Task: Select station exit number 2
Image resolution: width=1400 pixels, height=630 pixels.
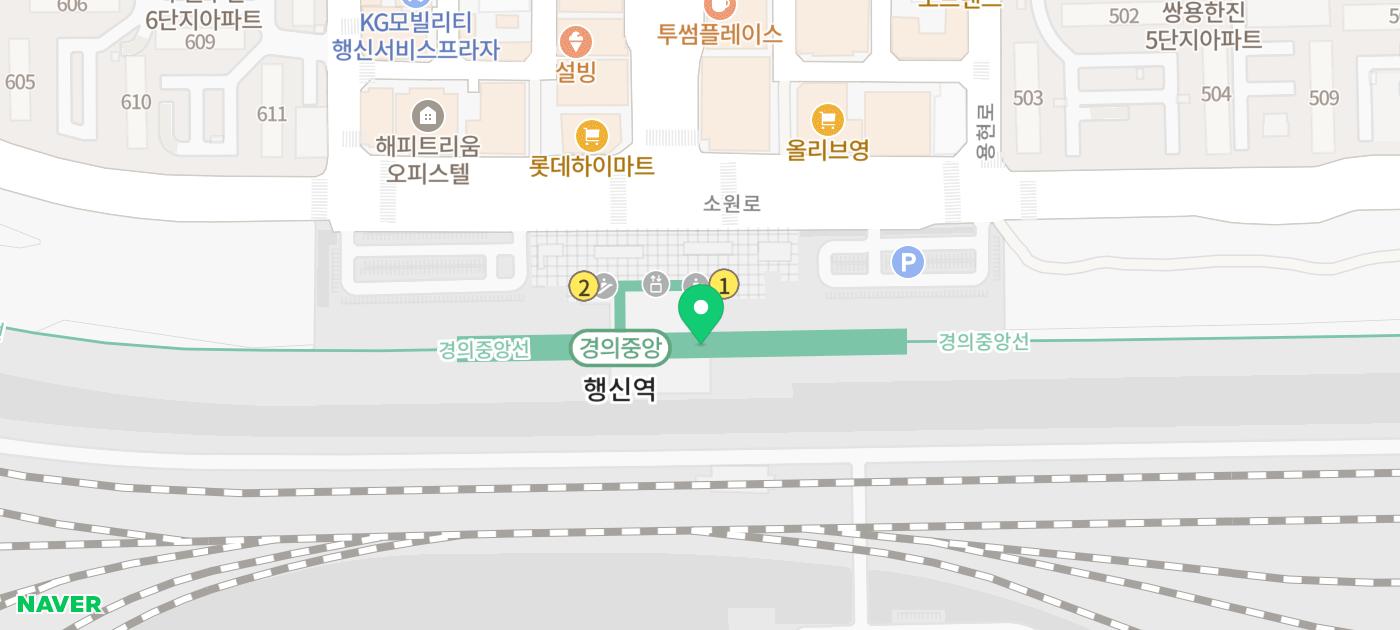Action: (583, 287)
